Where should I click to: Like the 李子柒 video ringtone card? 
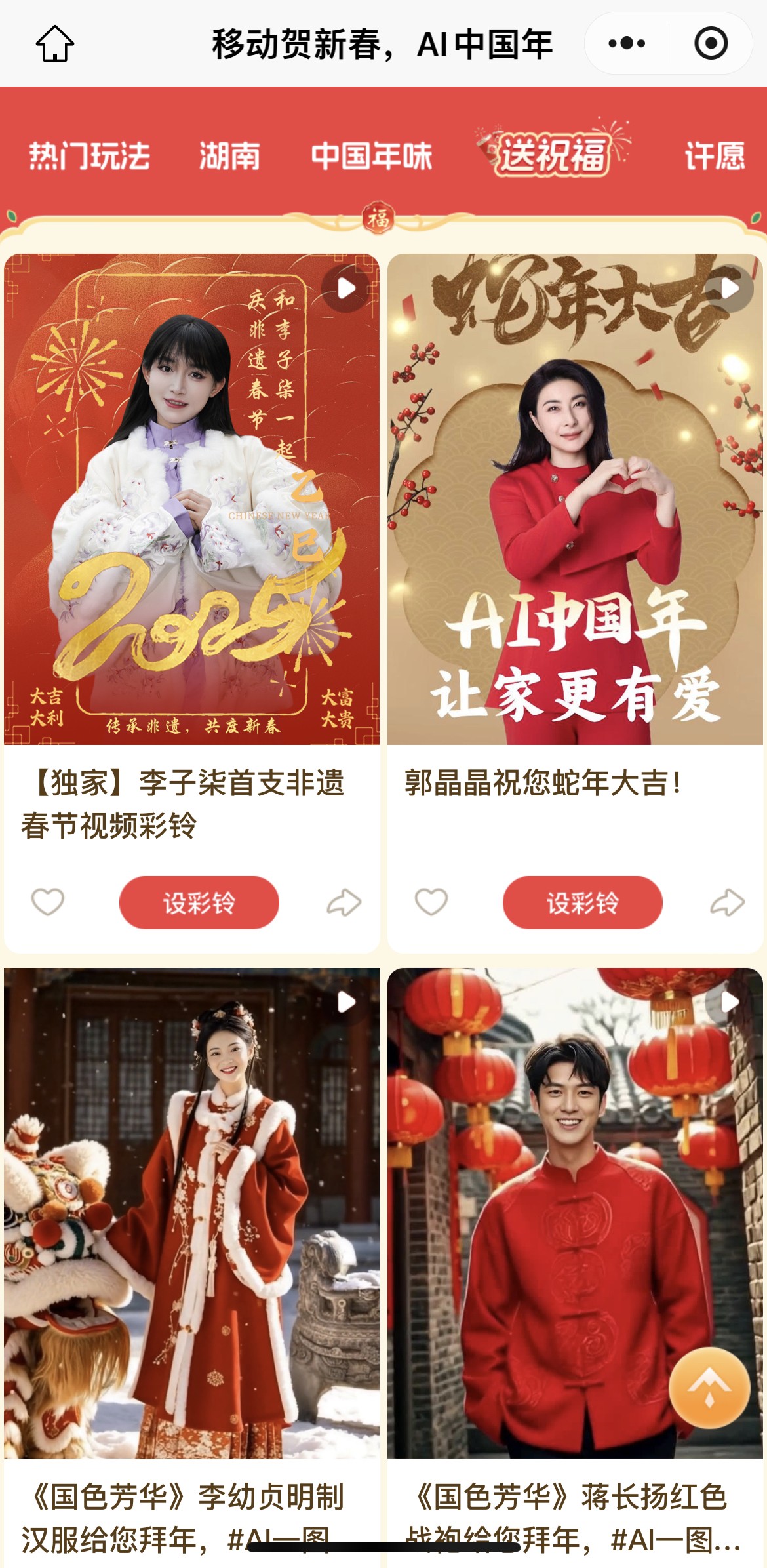point(48,902)
